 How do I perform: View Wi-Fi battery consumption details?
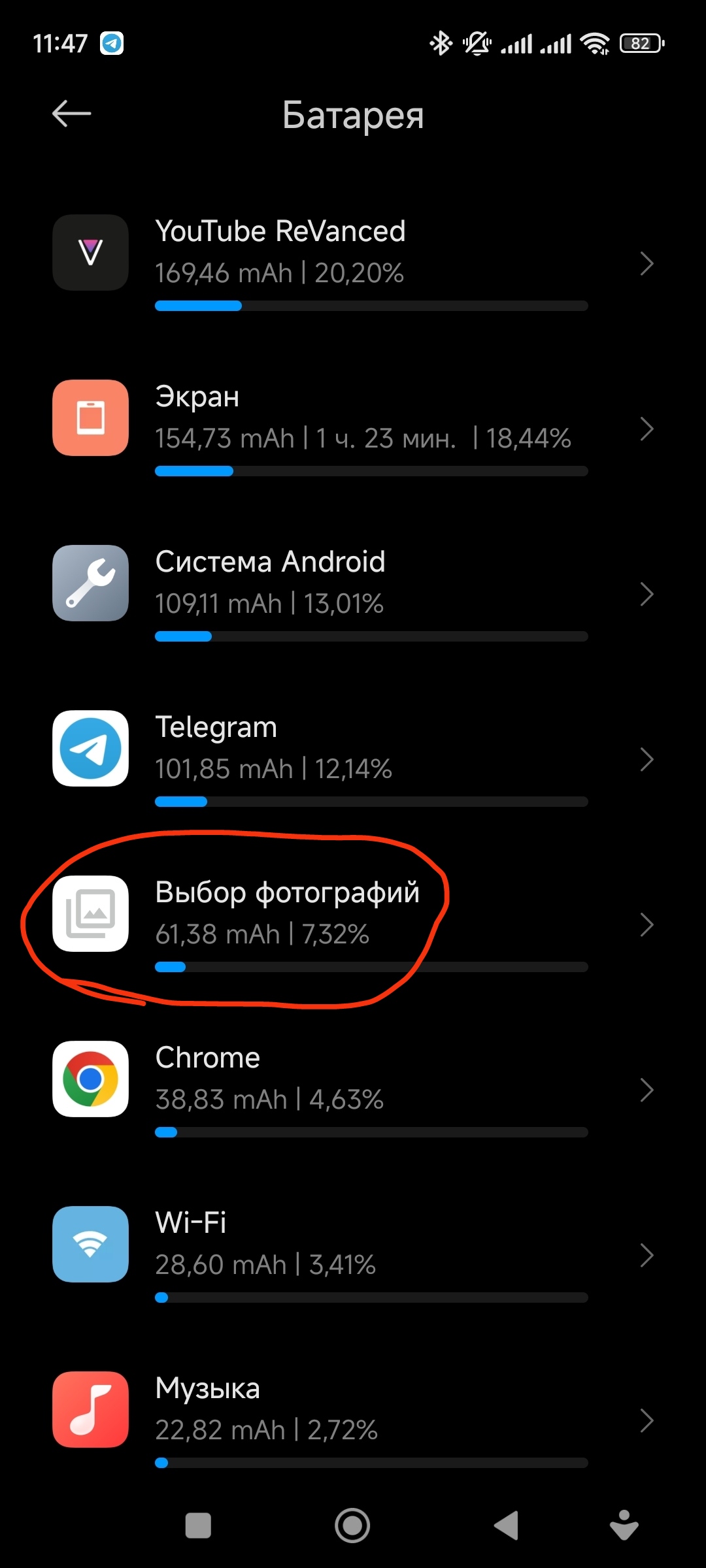353,1254
